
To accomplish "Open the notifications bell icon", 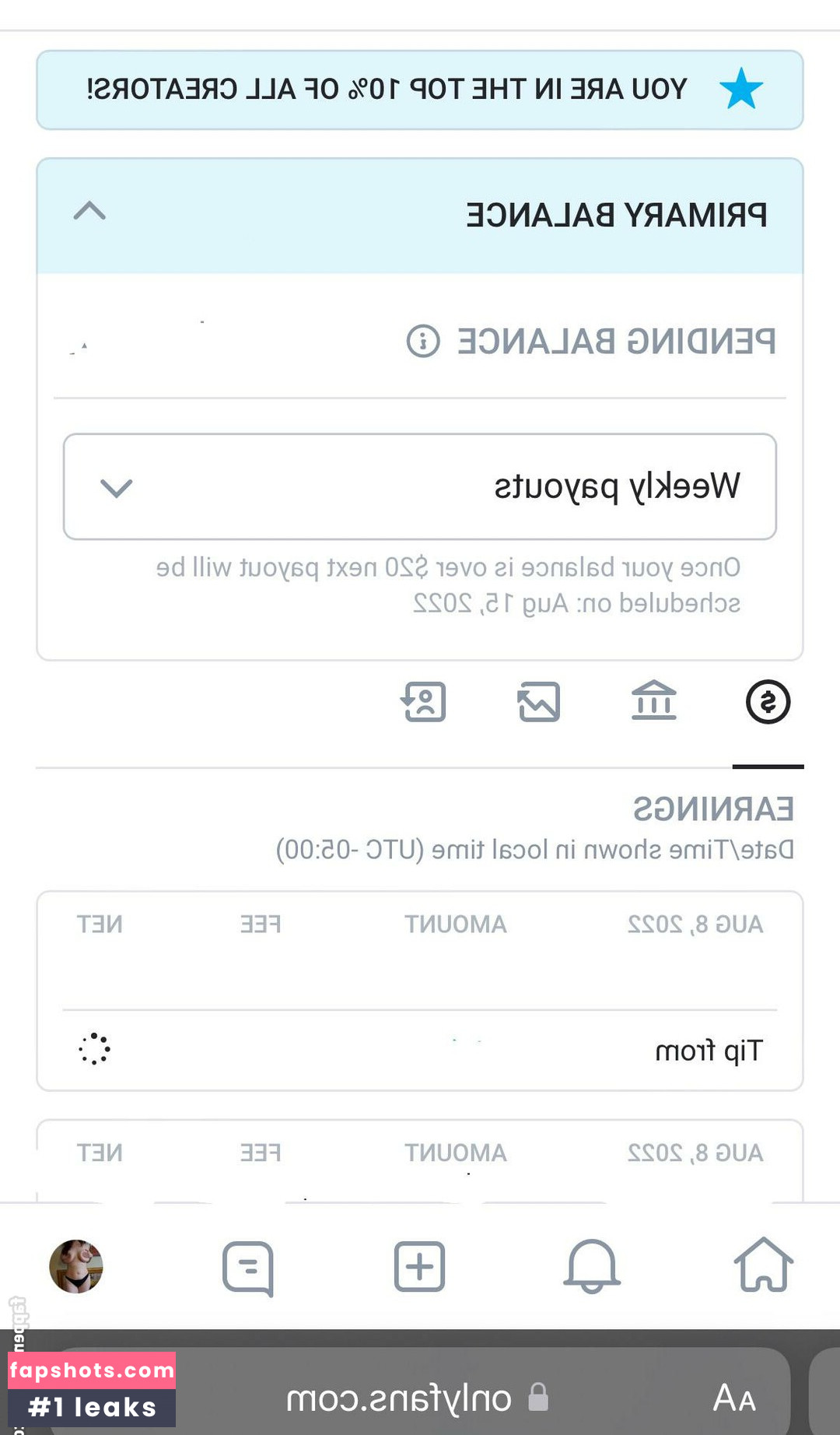I will click(x=592, y=1267).
